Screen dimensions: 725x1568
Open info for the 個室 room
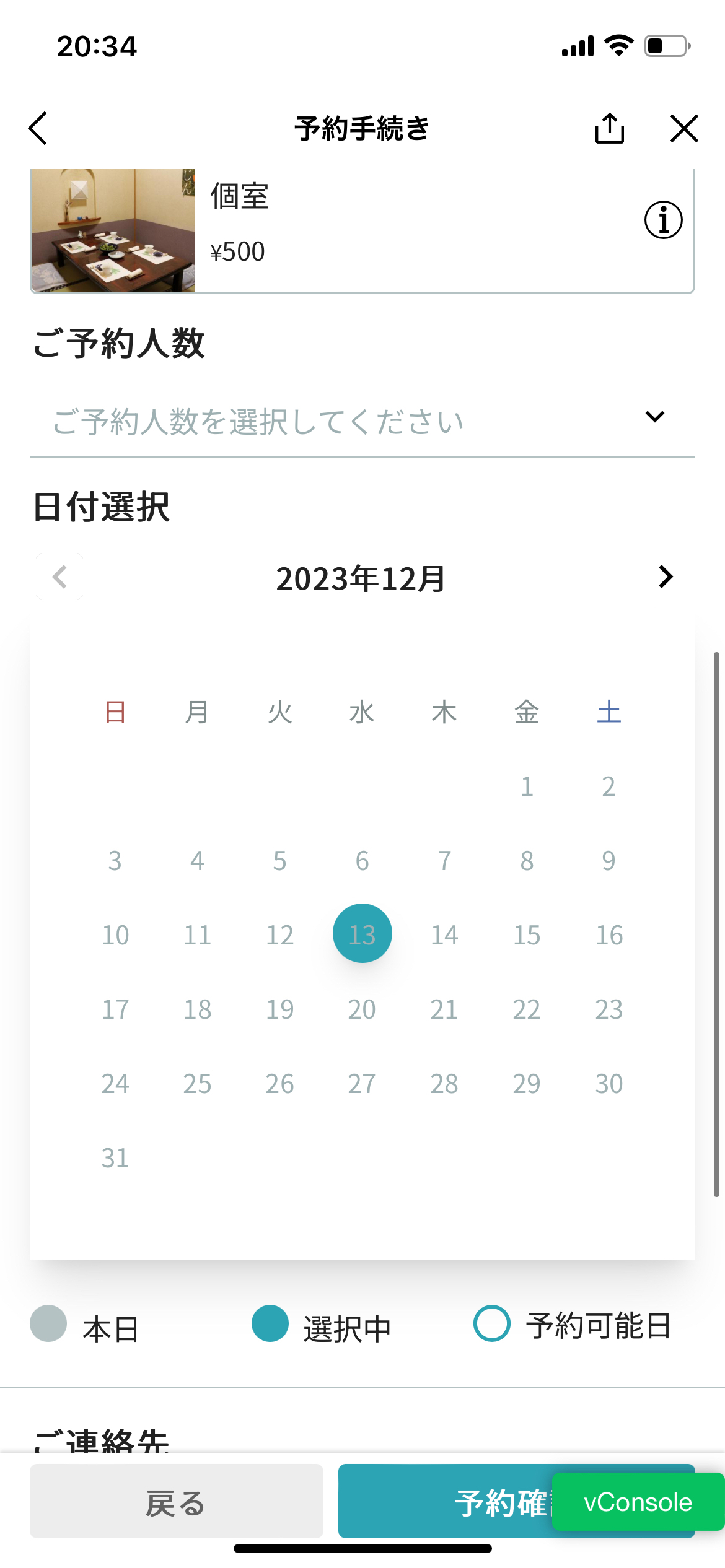663,220
